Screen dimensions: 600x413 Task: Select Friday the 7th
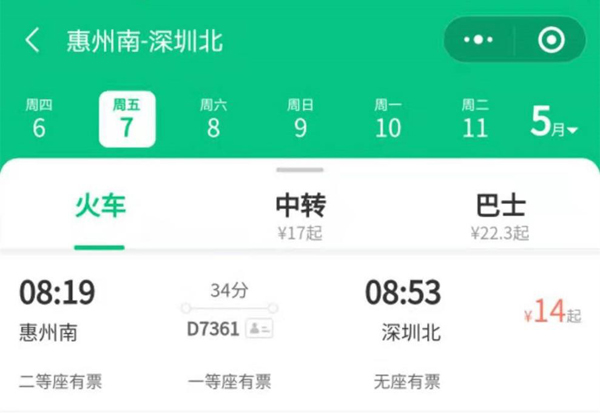pyautogui.click(x=126, y=118)
